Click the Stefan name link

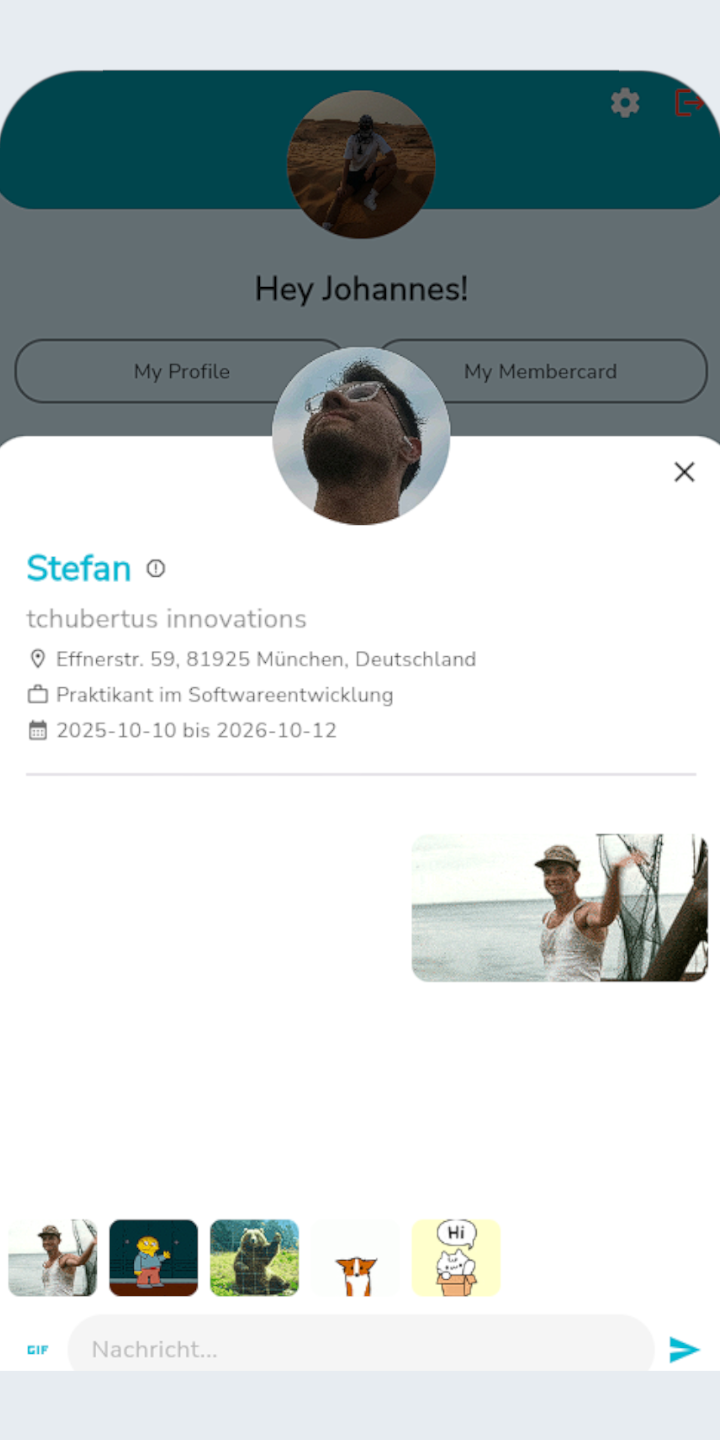pos(79,568)
